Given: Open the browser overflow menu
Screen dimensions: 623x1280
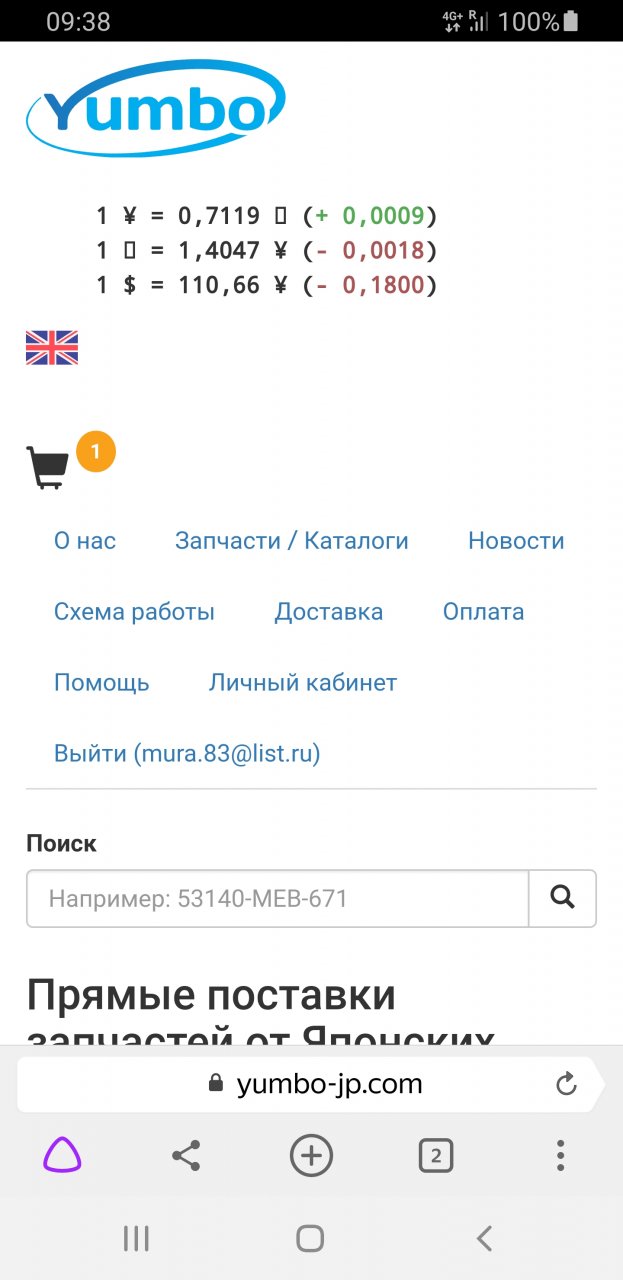Looking at the screenshot, I should coord(560,1156).
